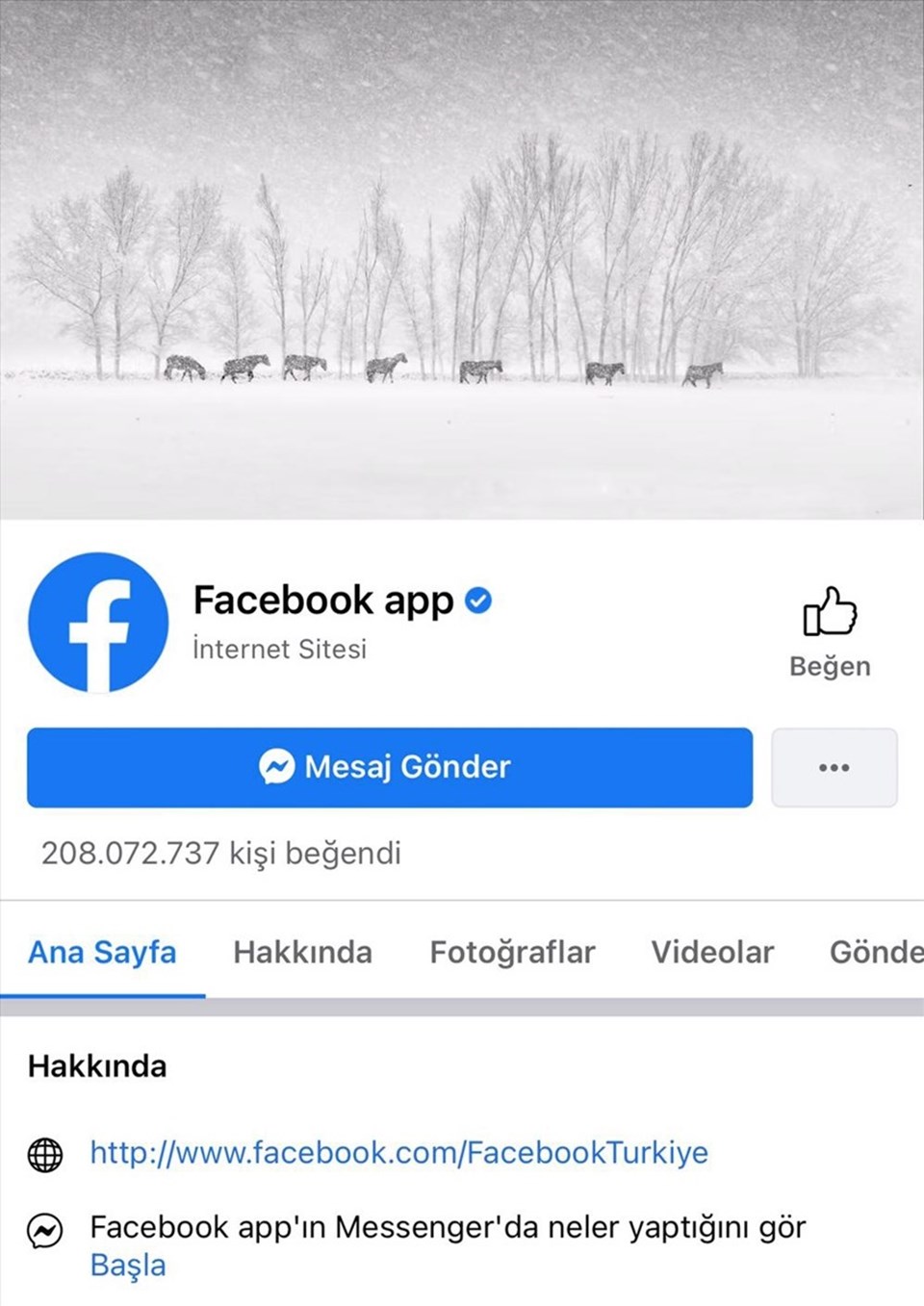
Task: Select the Gönderiler tab at the edge
Action: pos(876,952)
